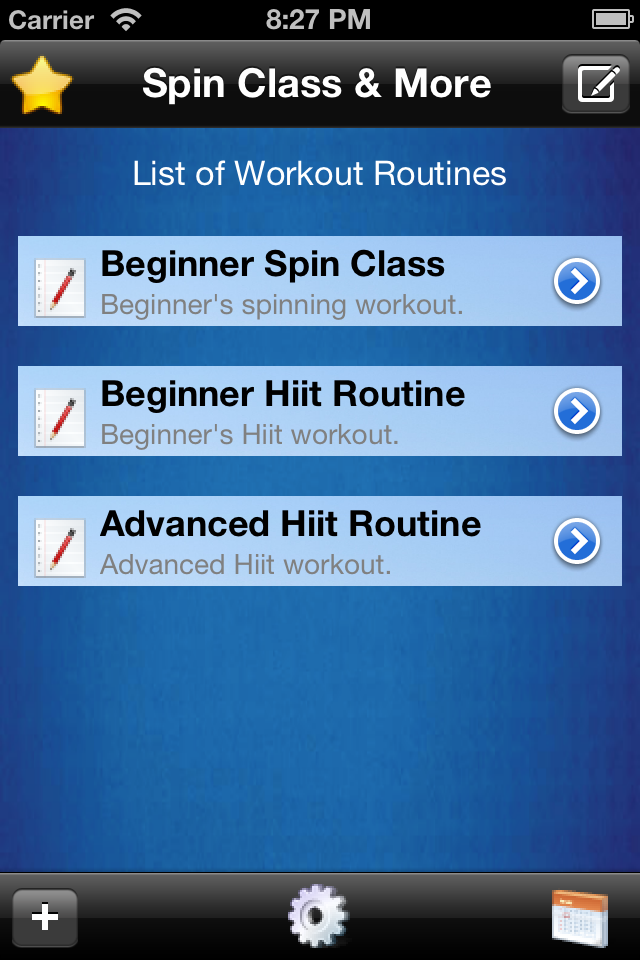Viewport: 640px width, 960px height.
Task: Tap the arrow beside Beginner Hiit Routine
Action: [x=577, y=412]
